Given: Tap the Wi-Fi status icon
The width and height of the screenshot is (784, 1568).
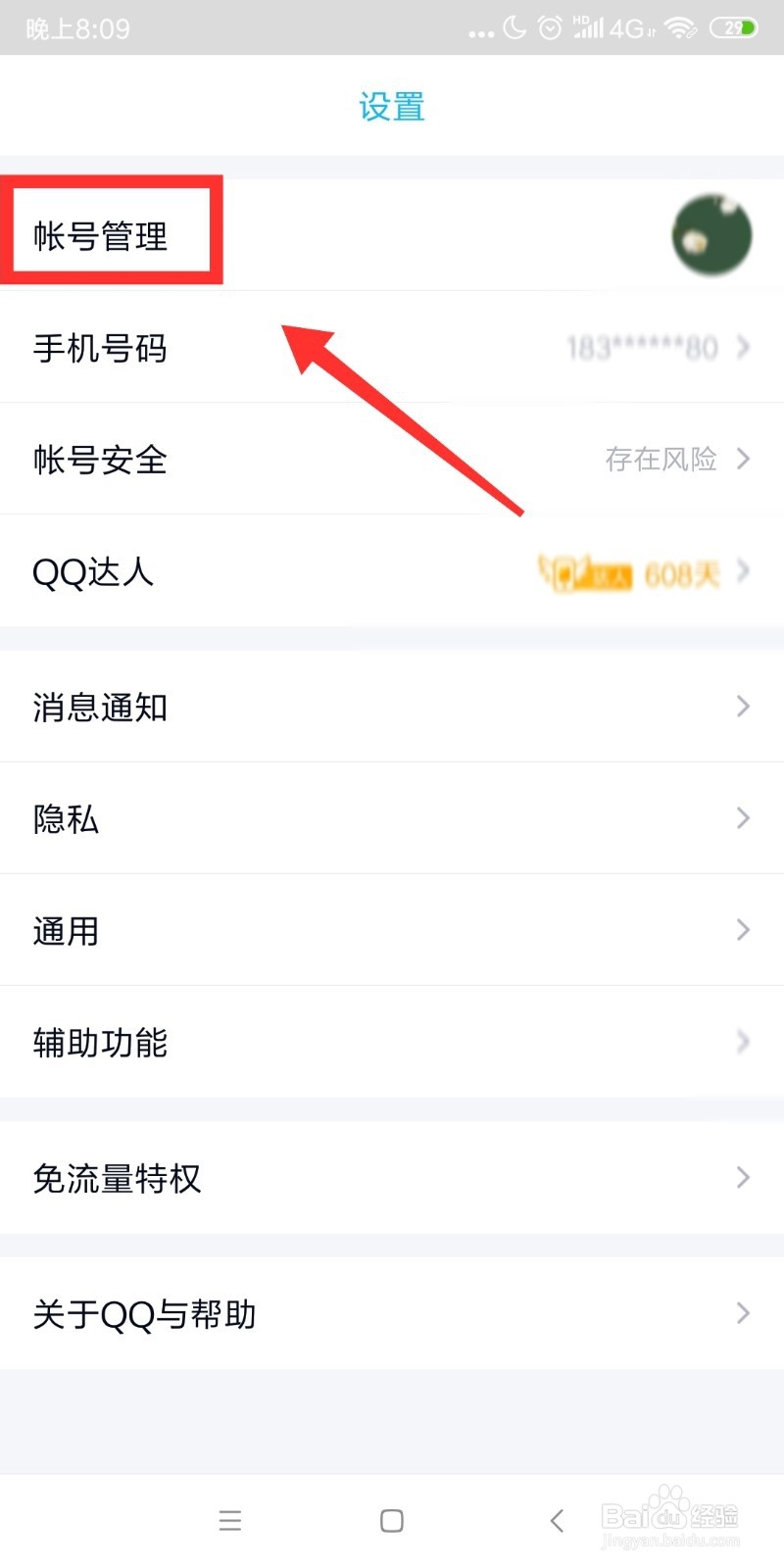Looking at the screenshot, I should click(683, 27).
